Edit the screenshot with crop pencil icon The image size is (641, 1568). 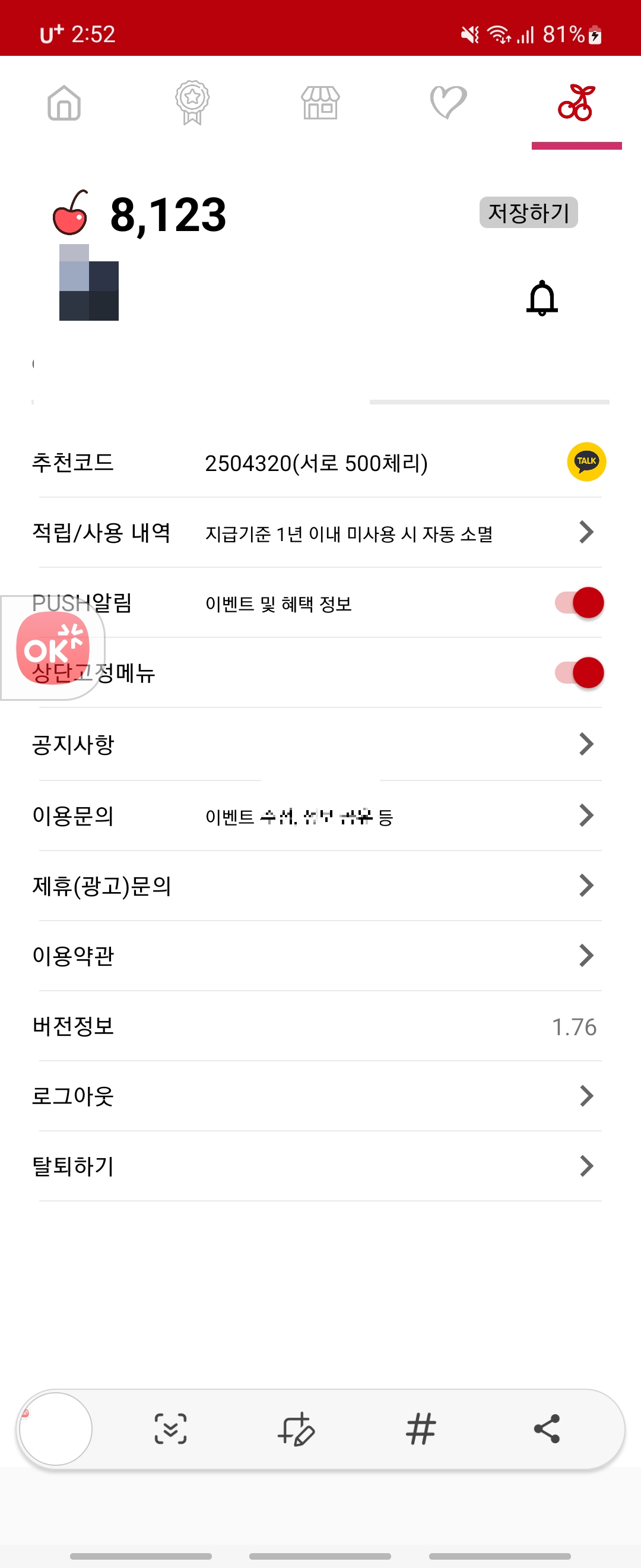click(296, 1428)
